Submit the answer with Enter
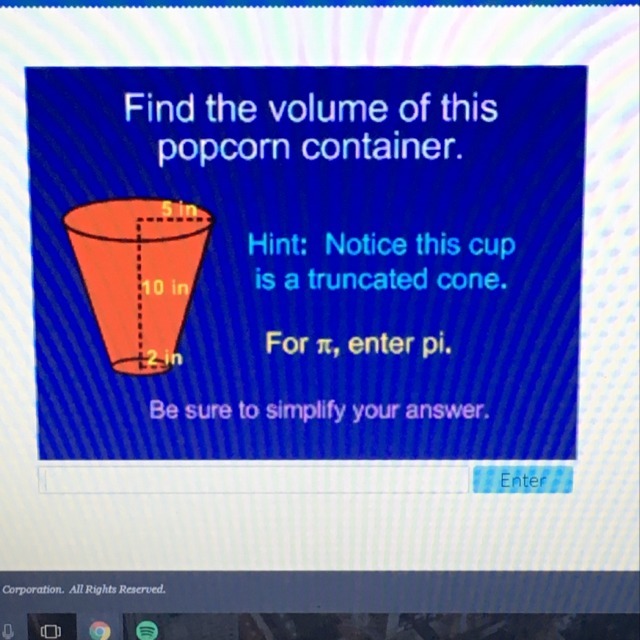The width and height of the screenshot is (640, 640). coord(522,480)
